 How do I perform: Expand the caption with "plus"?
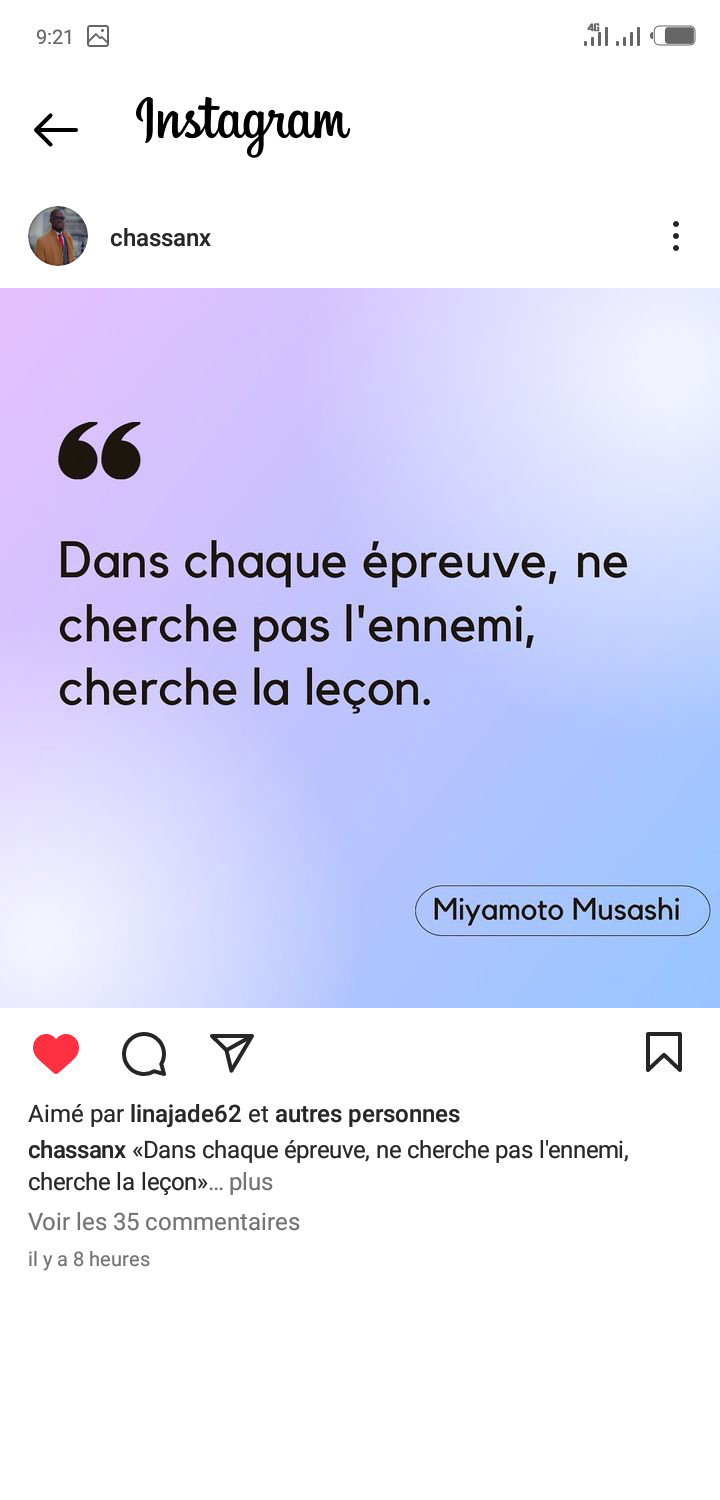click(251, 1182)
